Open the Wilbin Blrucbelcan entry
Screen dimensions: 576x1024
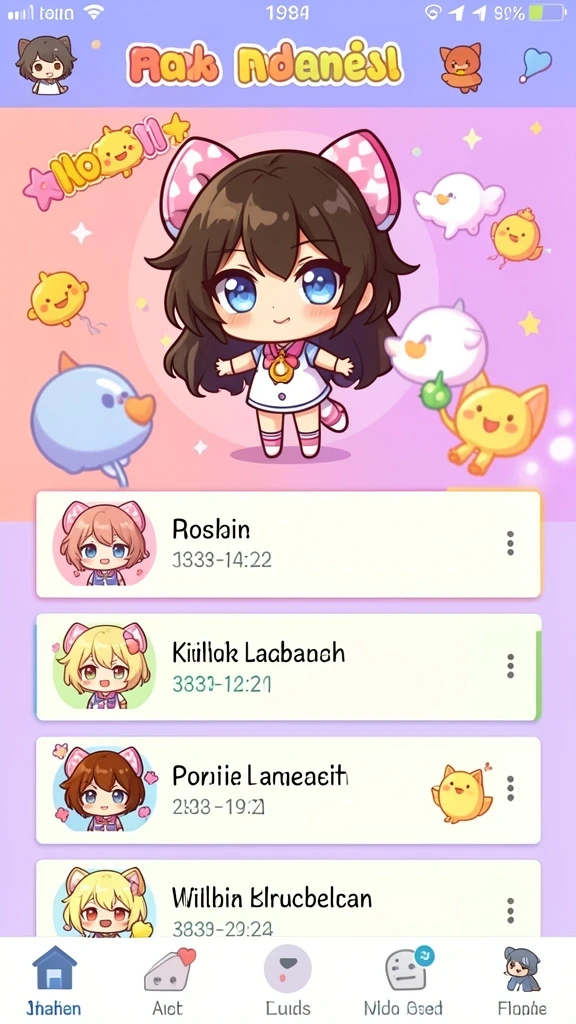coord(288,899)
